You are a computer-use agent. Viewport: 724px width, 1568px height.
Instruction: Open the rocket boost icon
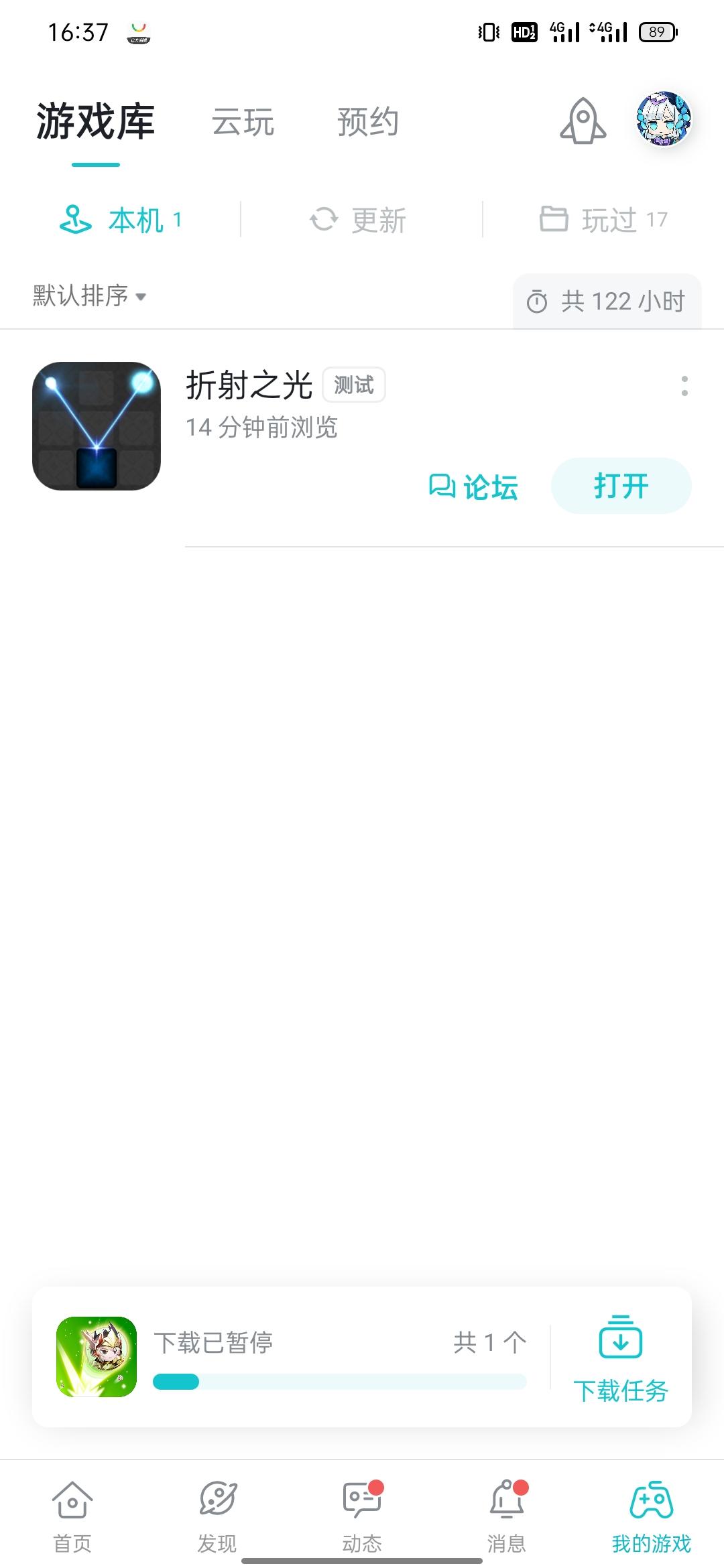point(583,121)
